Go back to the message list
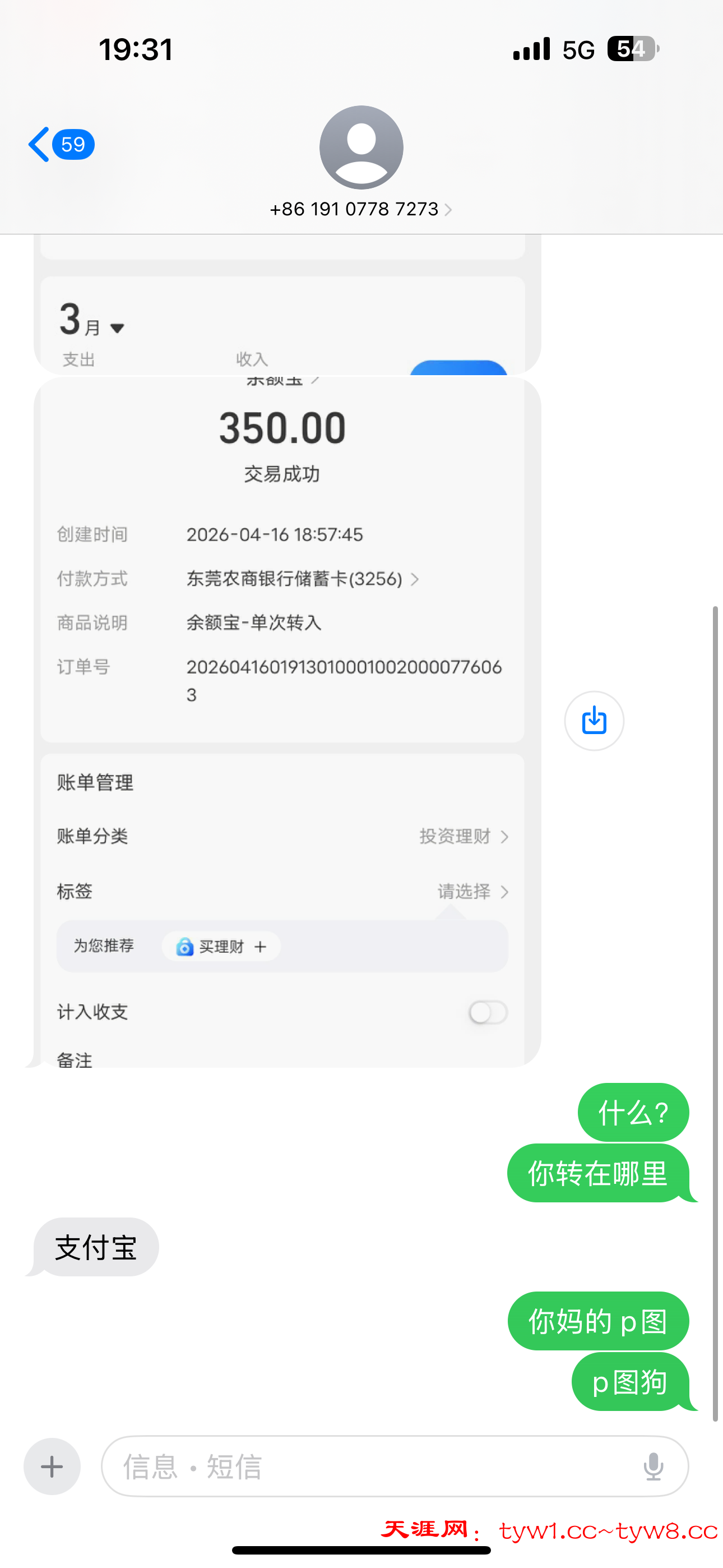 [59, 145]
